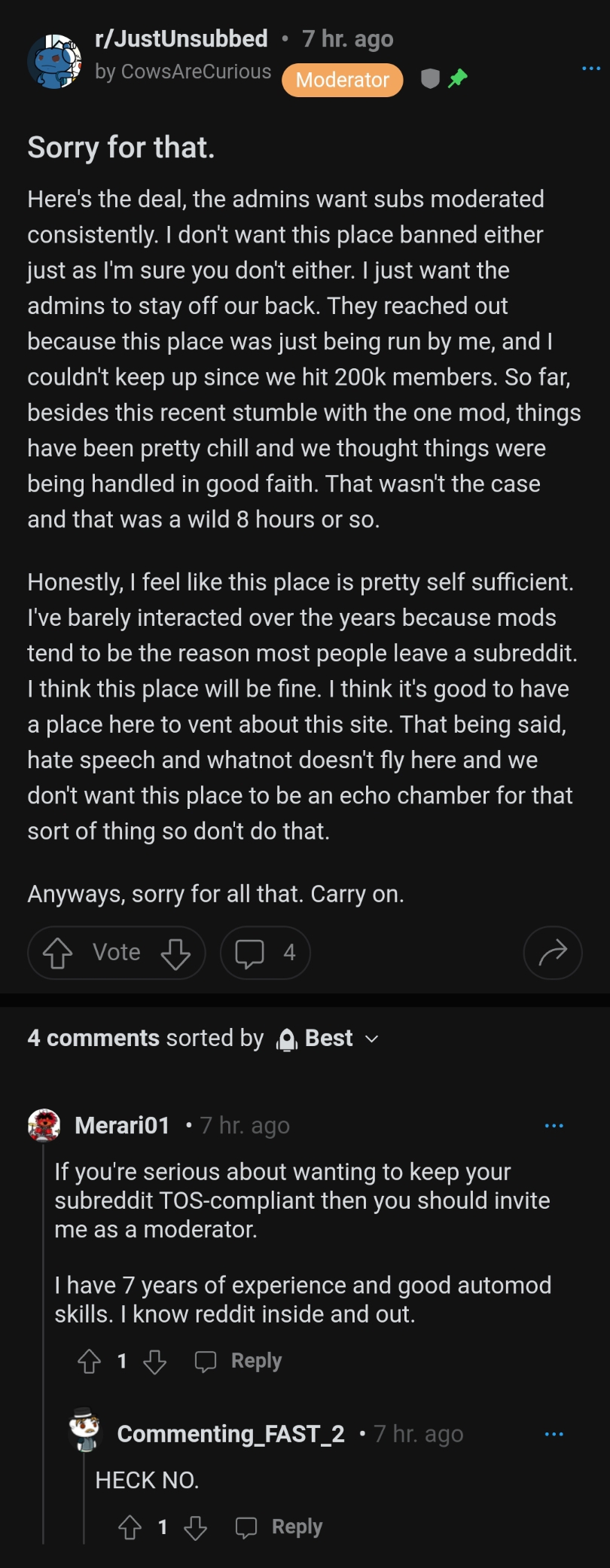Open overflow menu on Merari01's comment
Viewport: 610px width, 1568px height.
554,1126
